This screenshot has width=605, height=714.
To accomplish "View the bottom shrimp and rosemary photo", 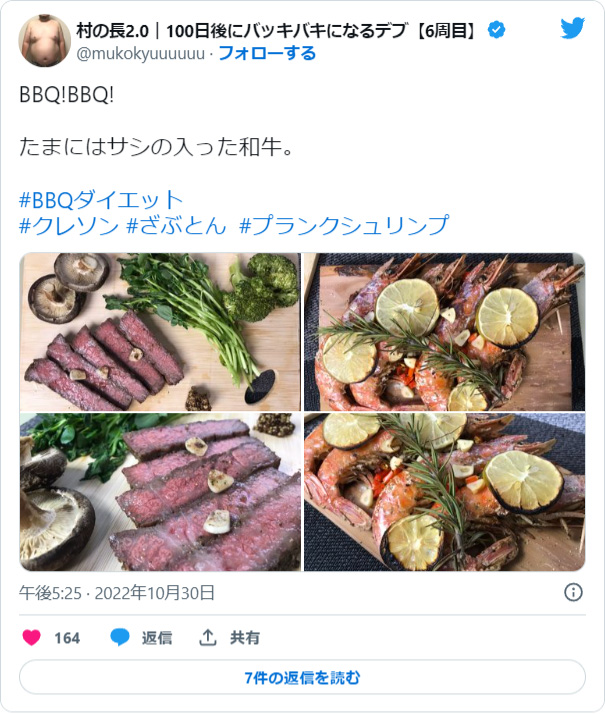I will tap(444, 491).
